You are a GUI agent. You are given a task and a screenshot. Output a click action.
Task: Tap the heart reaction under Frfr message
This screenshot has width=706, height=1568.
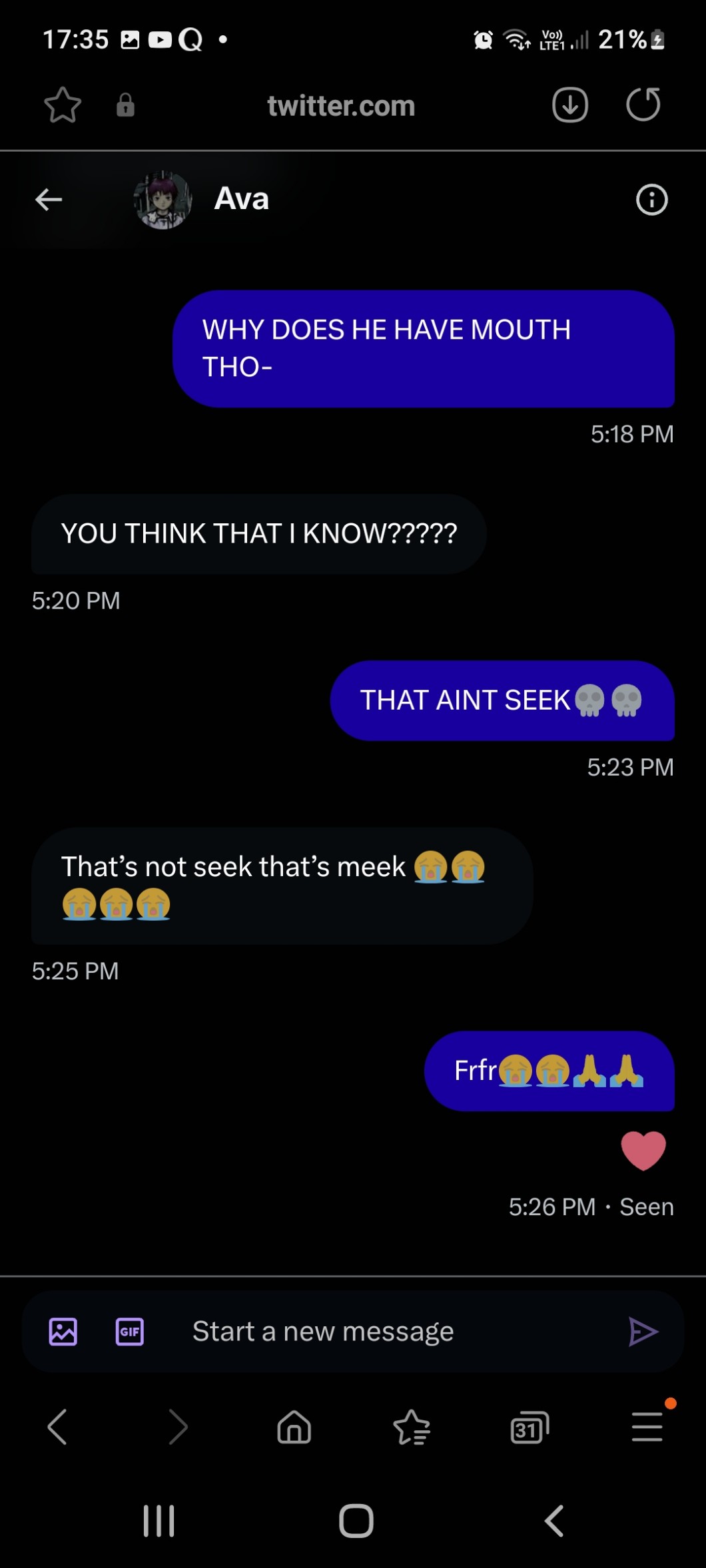click(x=643, y=1151)
